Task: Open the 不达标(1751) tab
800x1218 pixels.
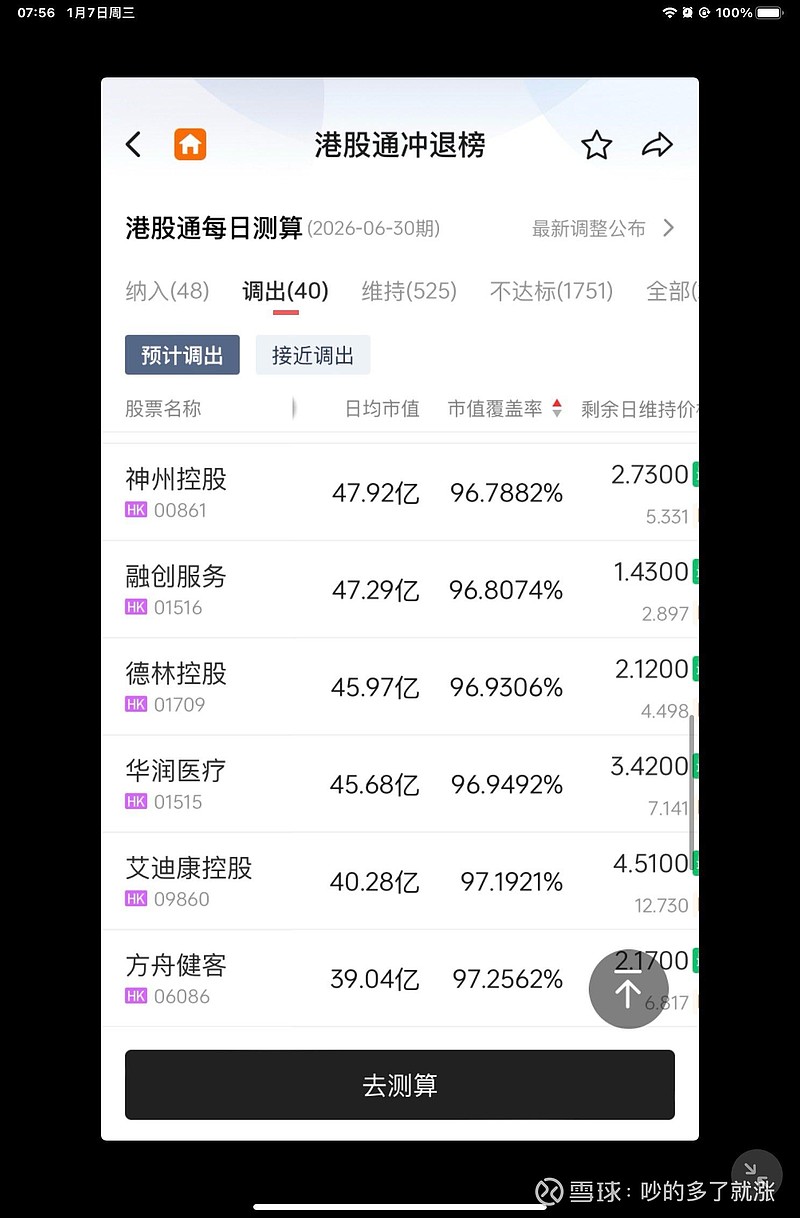Action: point(551,291)
